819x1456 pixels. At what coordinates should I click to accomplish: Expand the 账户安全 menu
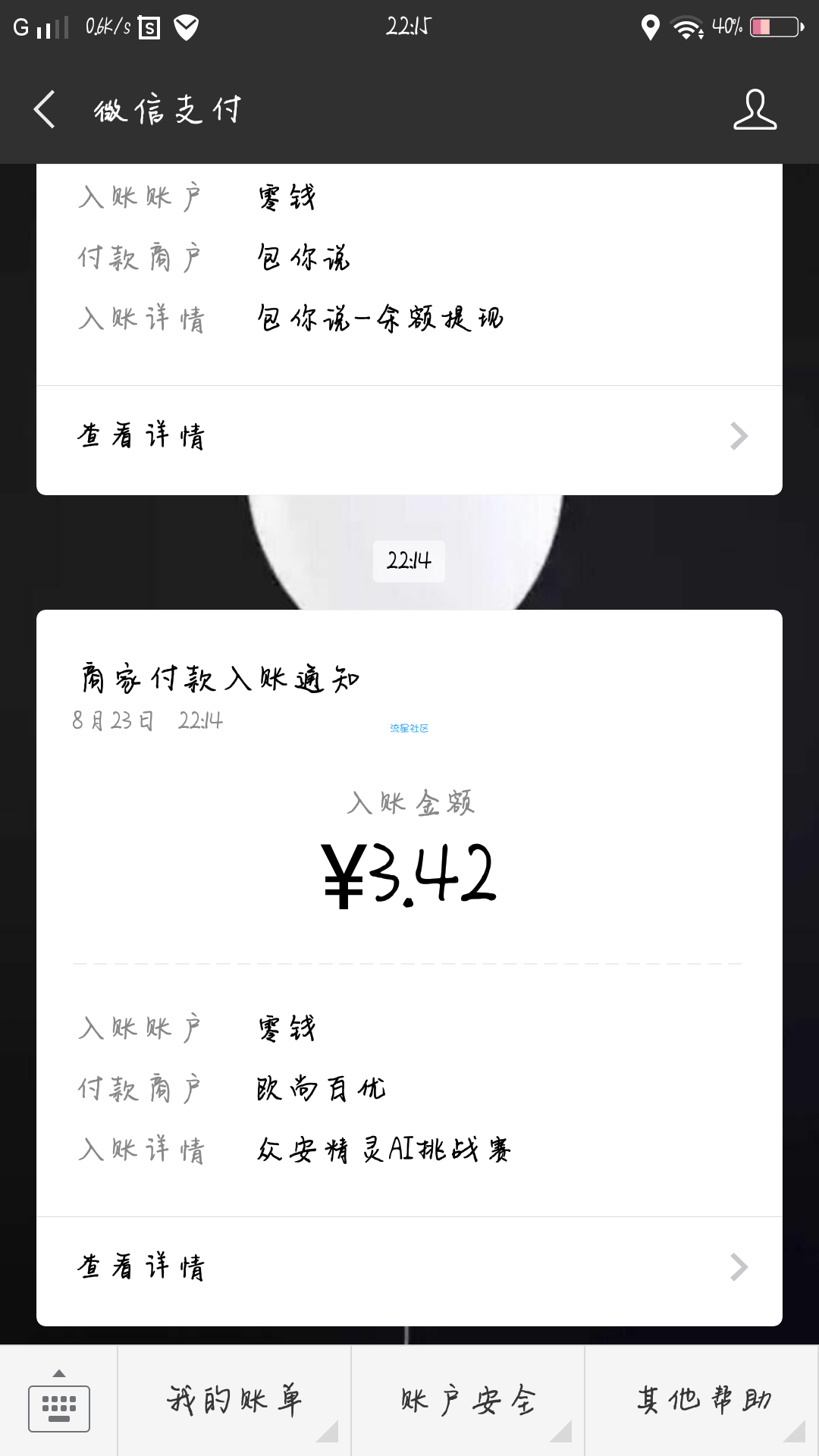point(468,1401)
